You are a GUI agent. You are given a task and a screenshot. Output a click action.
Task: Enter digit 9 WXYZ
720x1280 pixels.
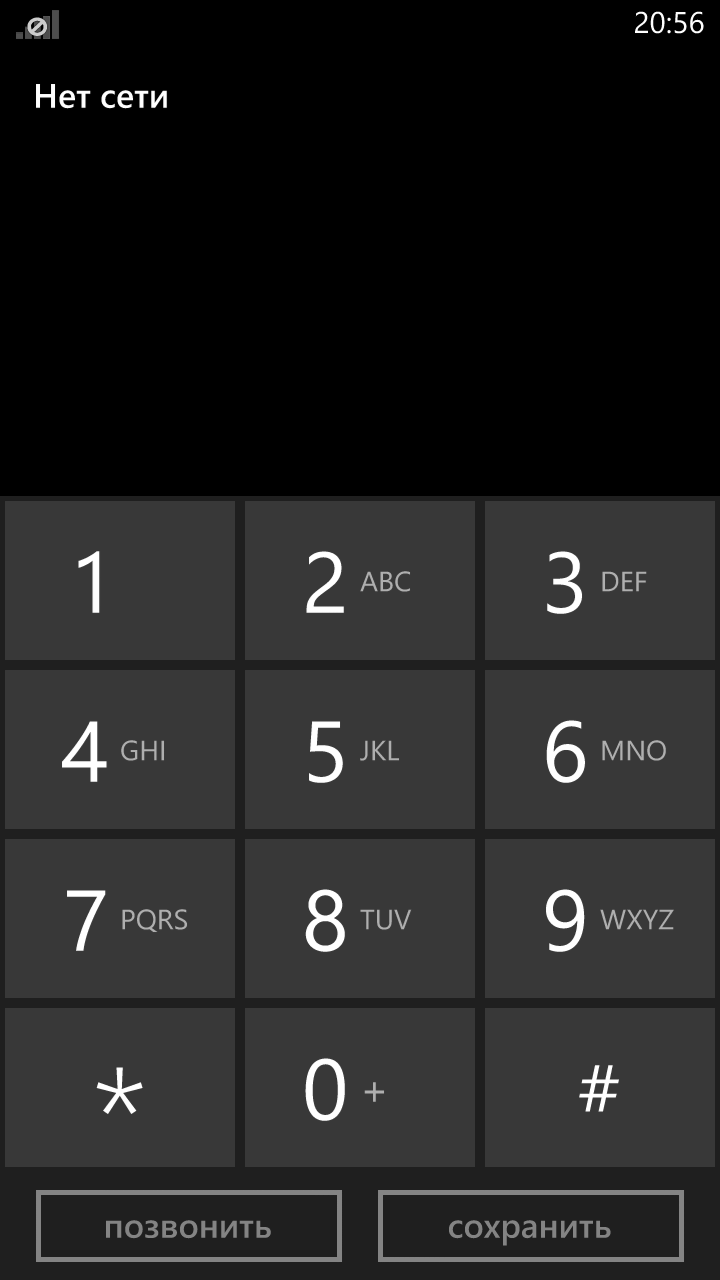coord(600,918)
